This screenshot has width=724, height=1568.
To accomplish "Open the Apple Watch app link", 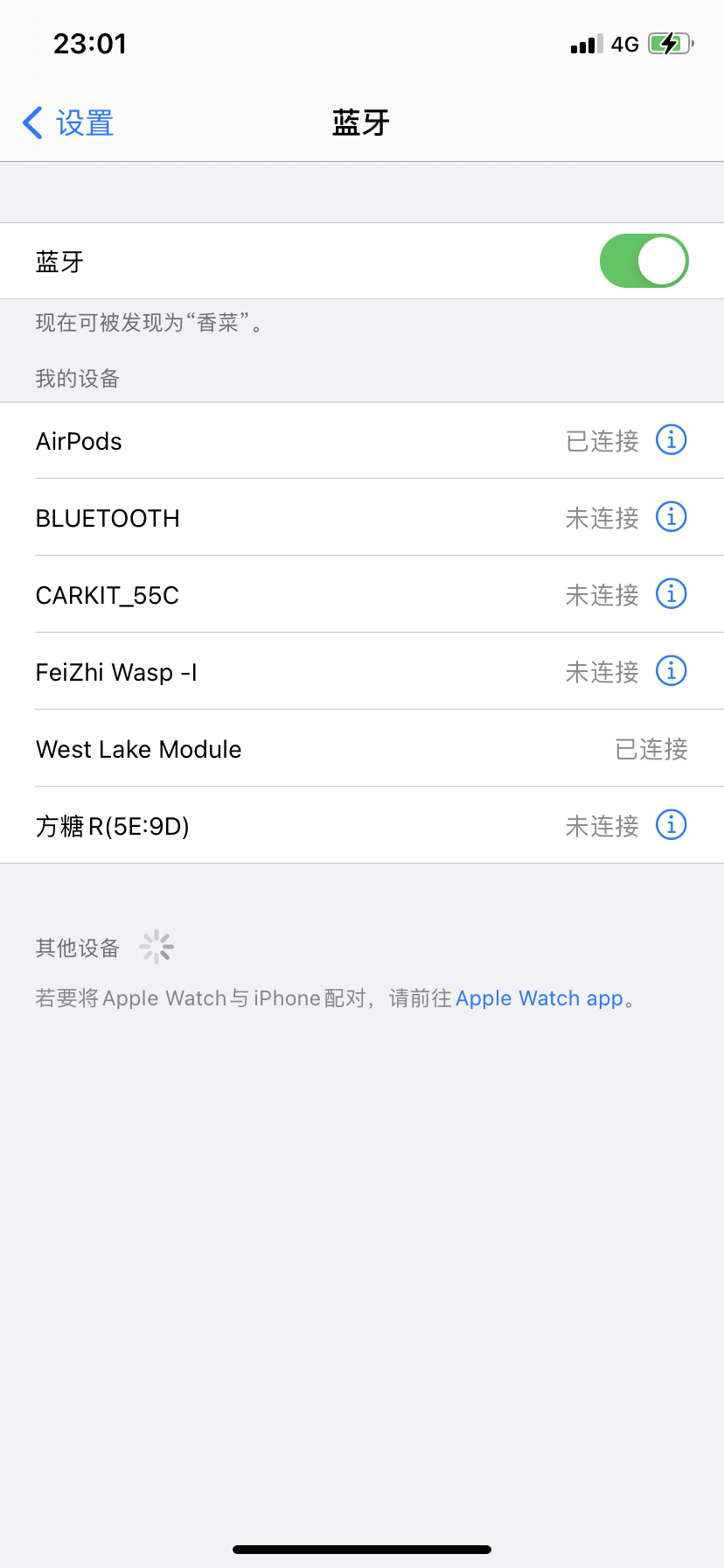I will click(539, 998).
